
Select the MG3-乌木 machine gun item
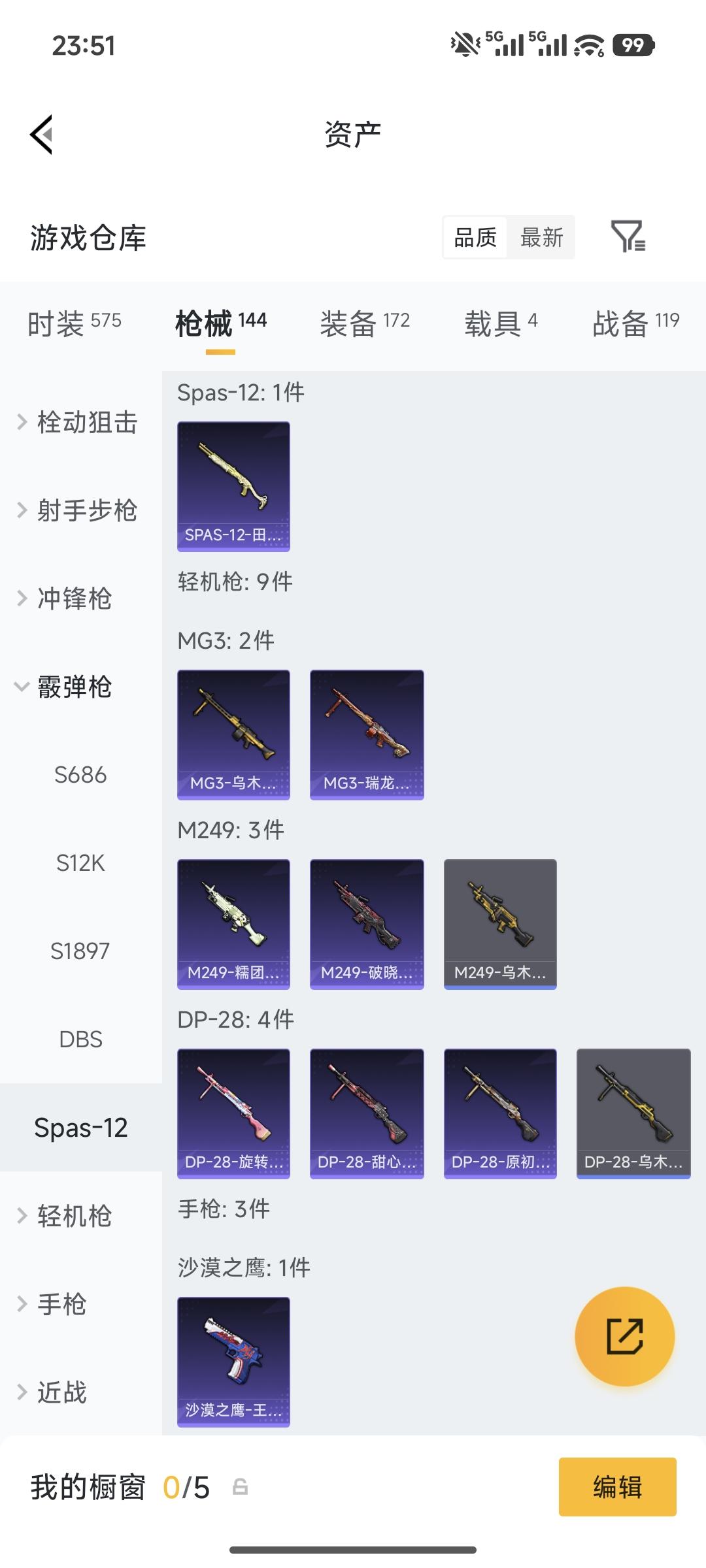[233, 733]
